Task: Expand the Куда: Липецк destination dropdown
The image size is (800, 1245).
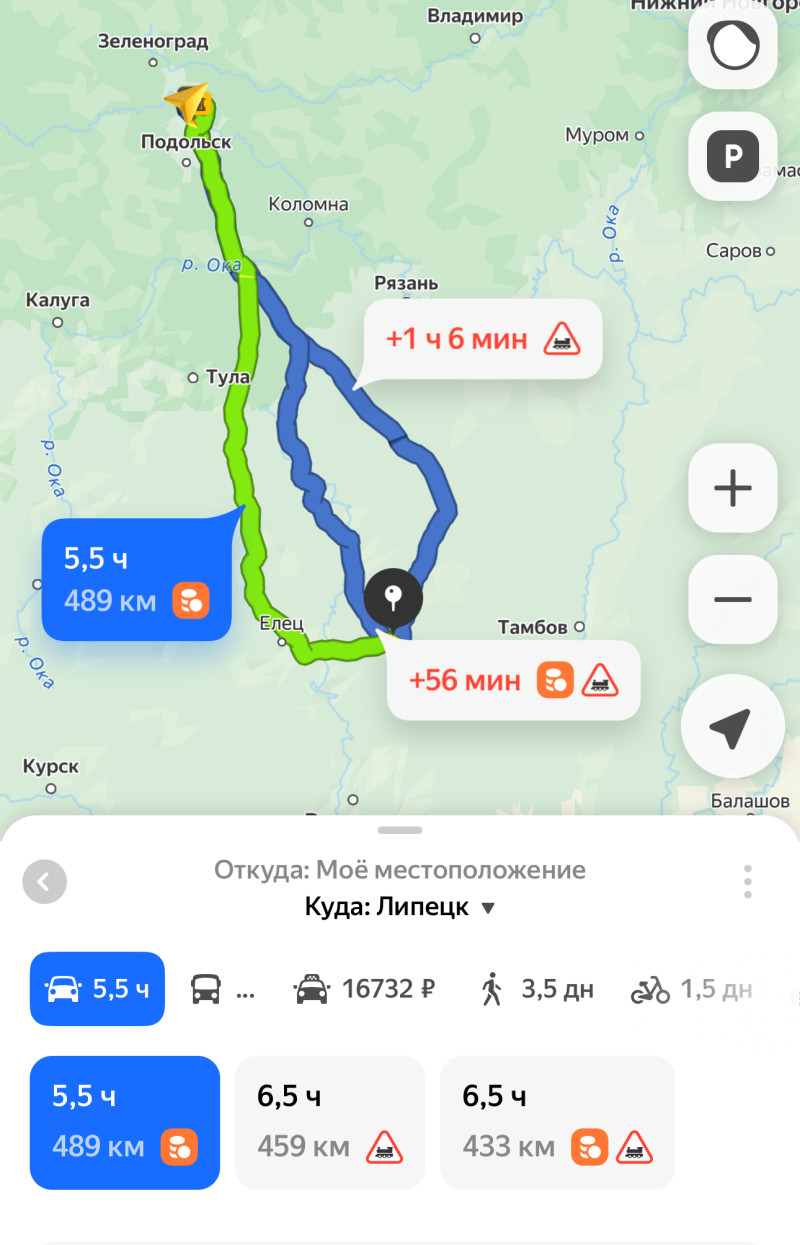Action: point(400,908)
